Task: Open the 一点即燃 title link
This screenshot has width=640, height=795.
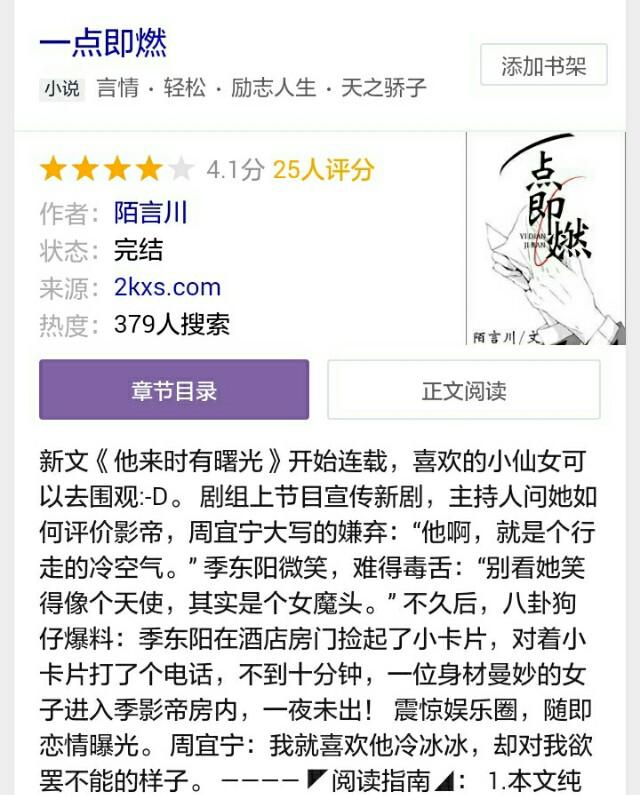Action: tap(103, 43)
